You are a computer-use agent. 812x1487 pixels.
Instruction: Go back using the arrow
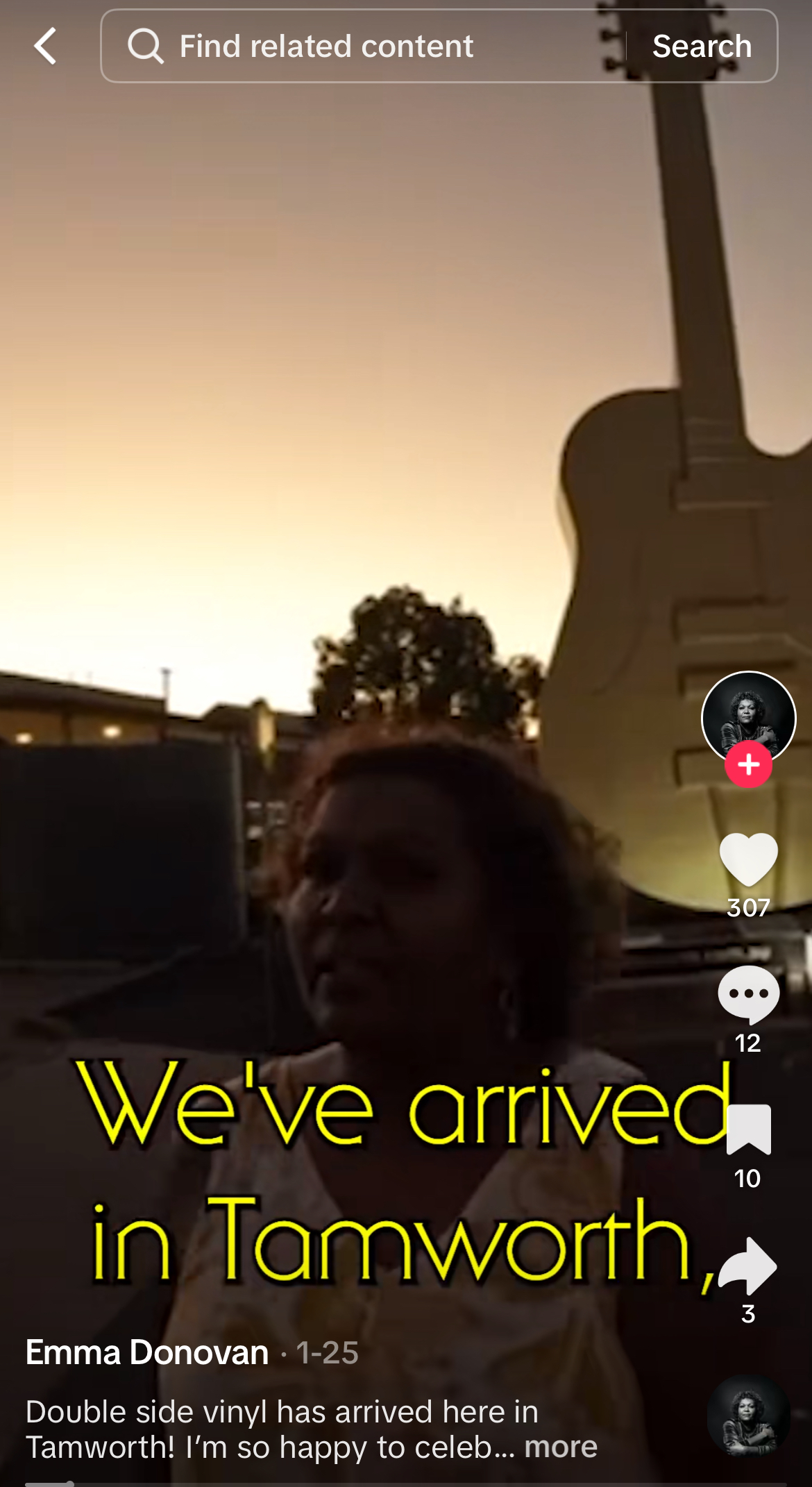coord(45,47)
